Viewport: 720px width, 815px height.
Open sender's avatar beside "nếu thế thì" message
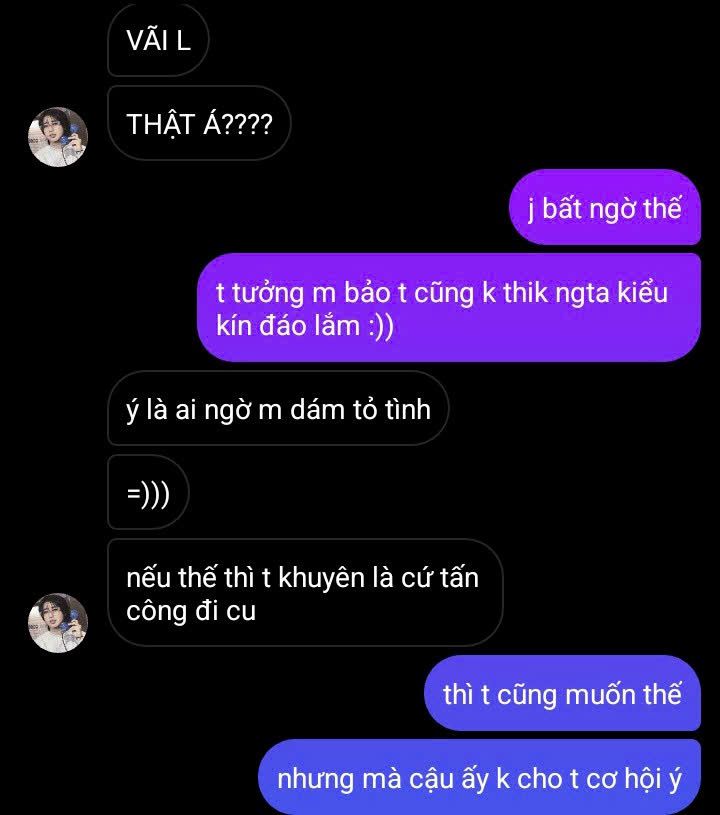coord(58,622)
